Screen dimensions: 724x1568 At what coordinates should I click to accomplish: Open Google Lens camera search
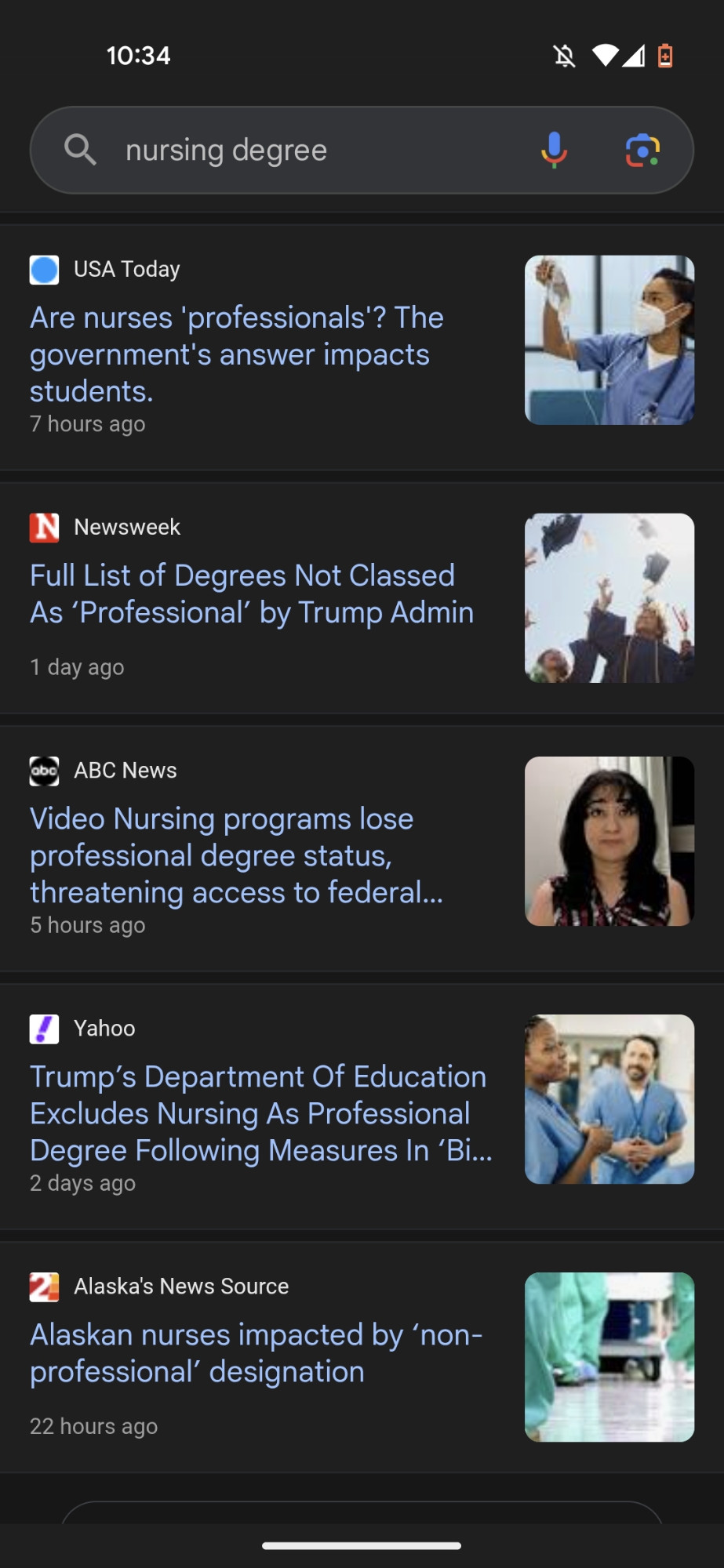click(642, 150)
